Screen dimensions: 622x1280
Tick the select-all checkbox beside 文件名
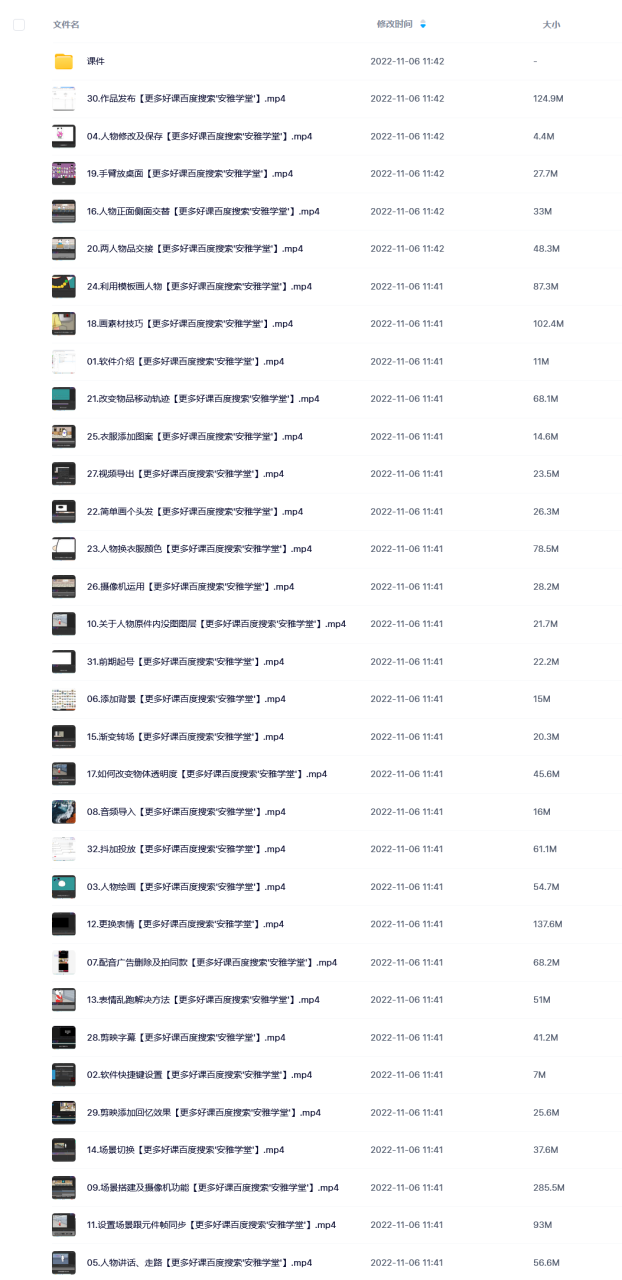[19, 24]
